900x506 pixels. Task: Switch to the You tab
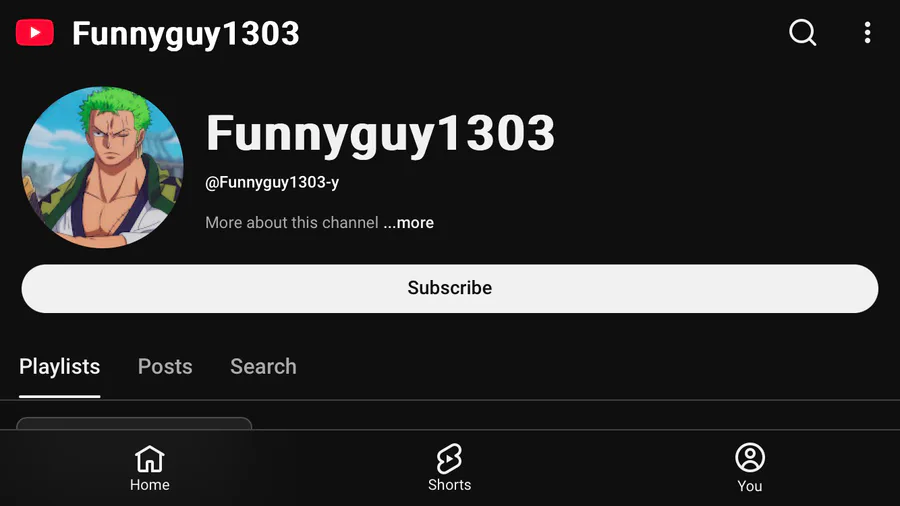coord(750,468)
